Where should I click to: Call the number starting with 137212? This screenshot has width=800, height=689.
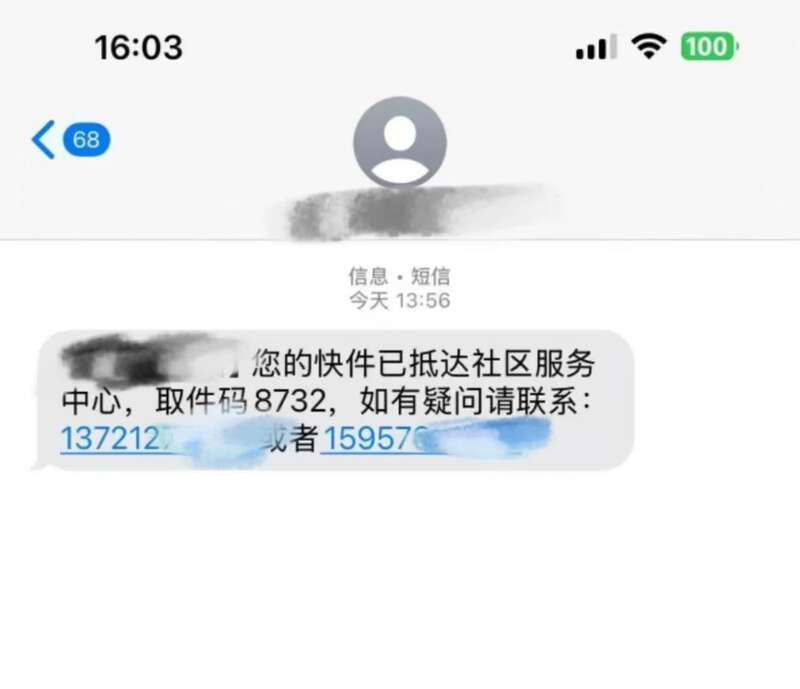tap(122, 441)
